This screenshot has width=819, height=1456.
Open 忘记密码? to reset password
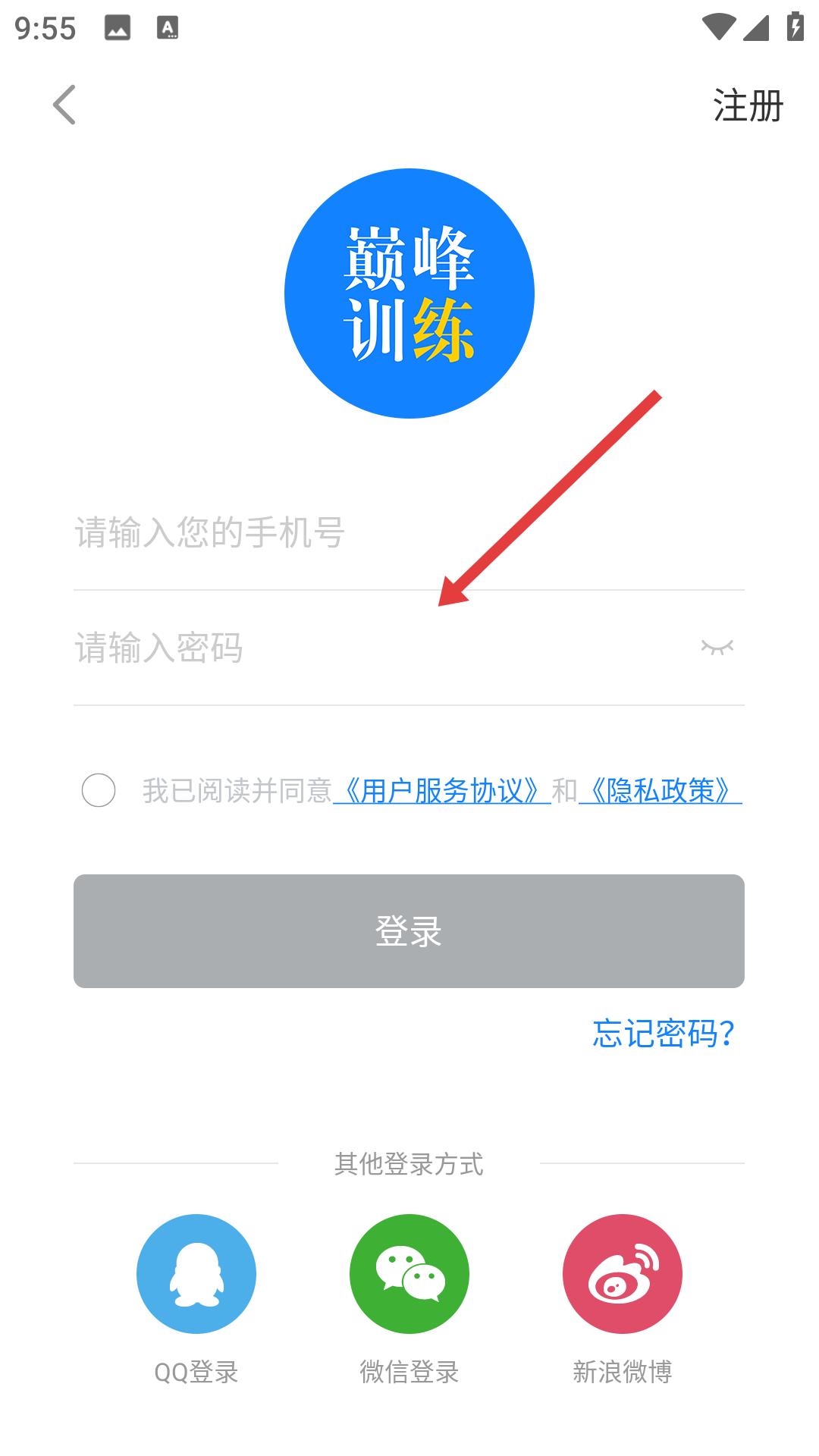click(664, 1034)
